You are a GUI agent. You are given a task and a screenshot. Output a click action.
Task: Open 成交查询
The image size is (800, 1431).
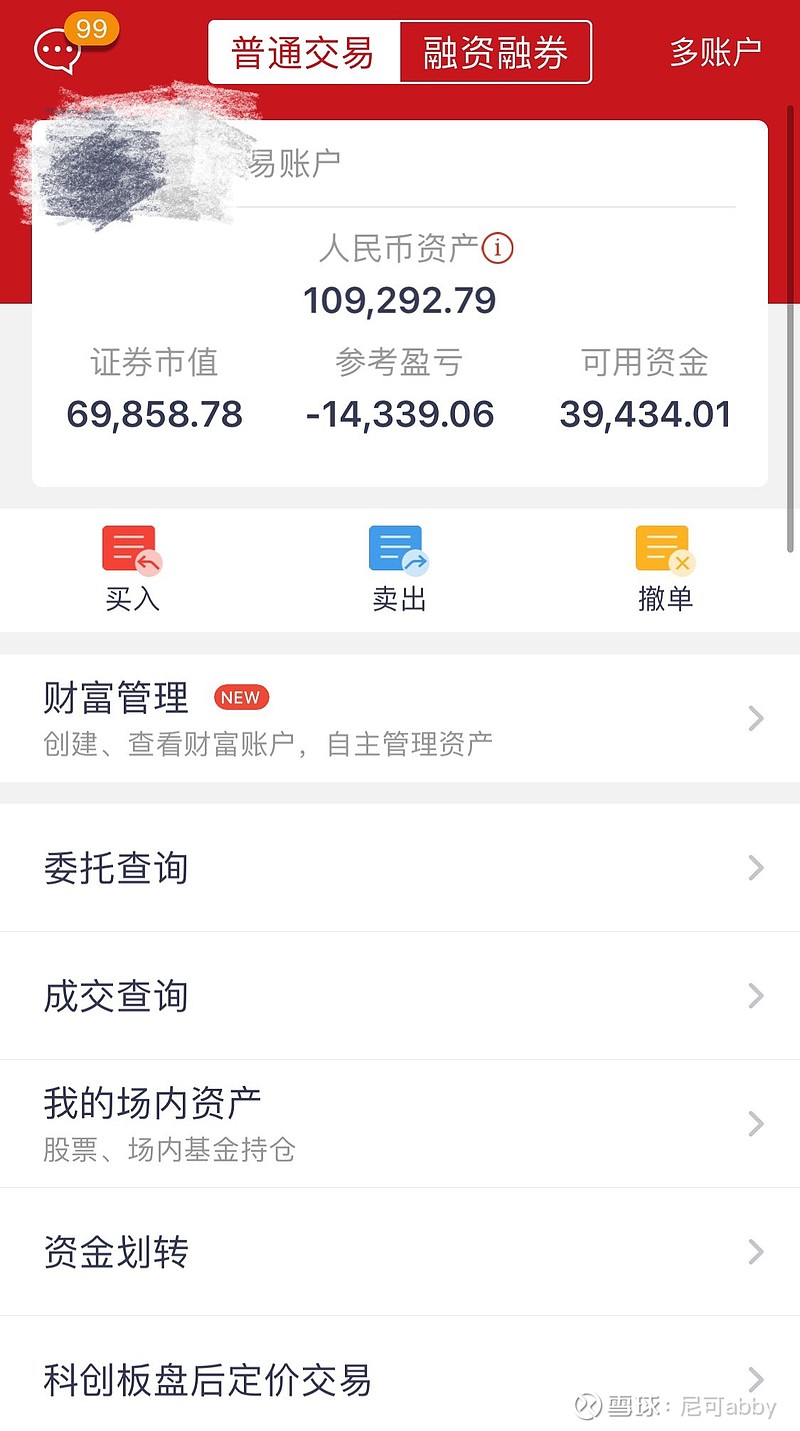pyautogui.click(x=400, y=995)
